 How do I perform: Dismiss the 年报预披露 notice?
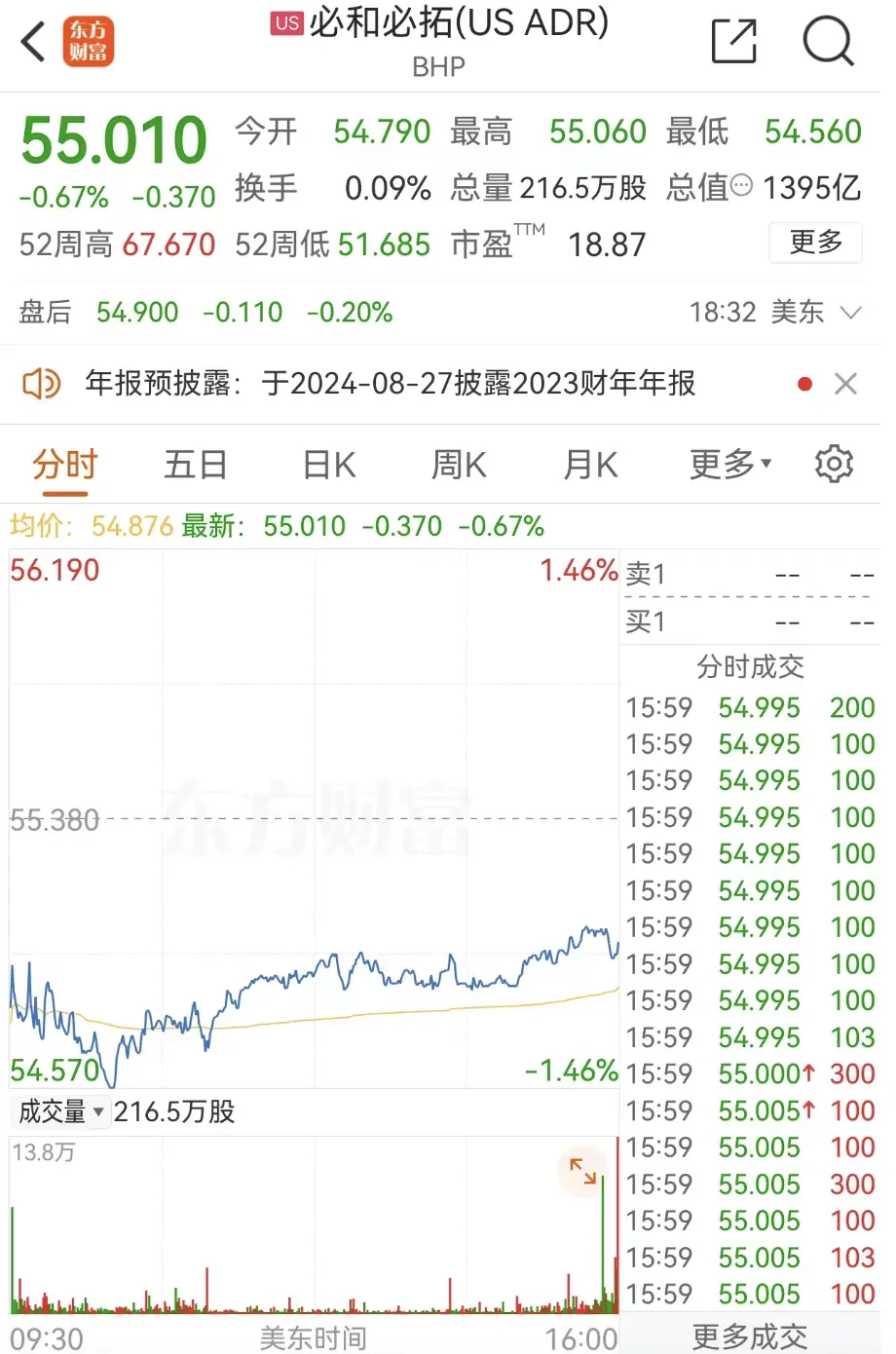pyautogui.click(x=845, y=384)
